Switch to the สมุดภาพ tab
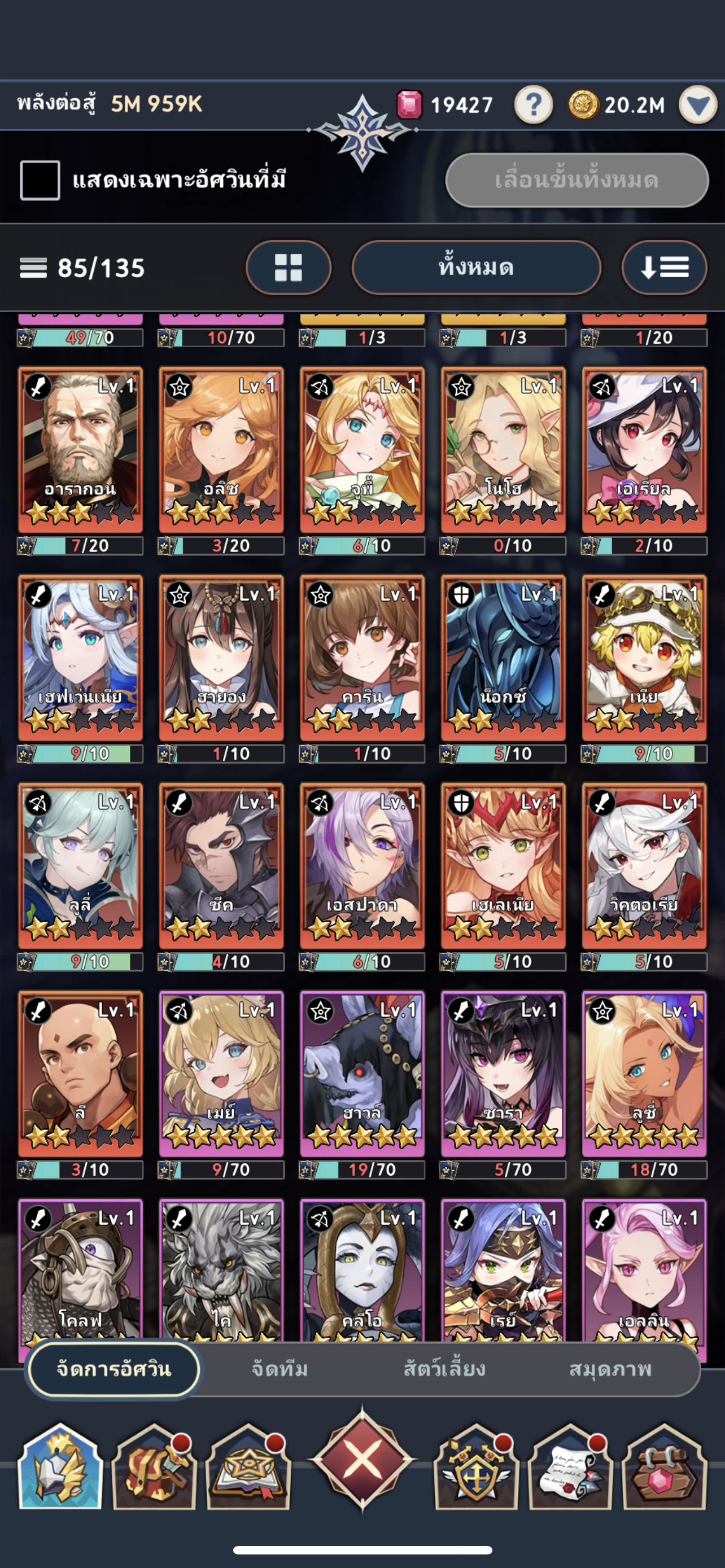The image size is (725, 1568). pos(610,1369)
